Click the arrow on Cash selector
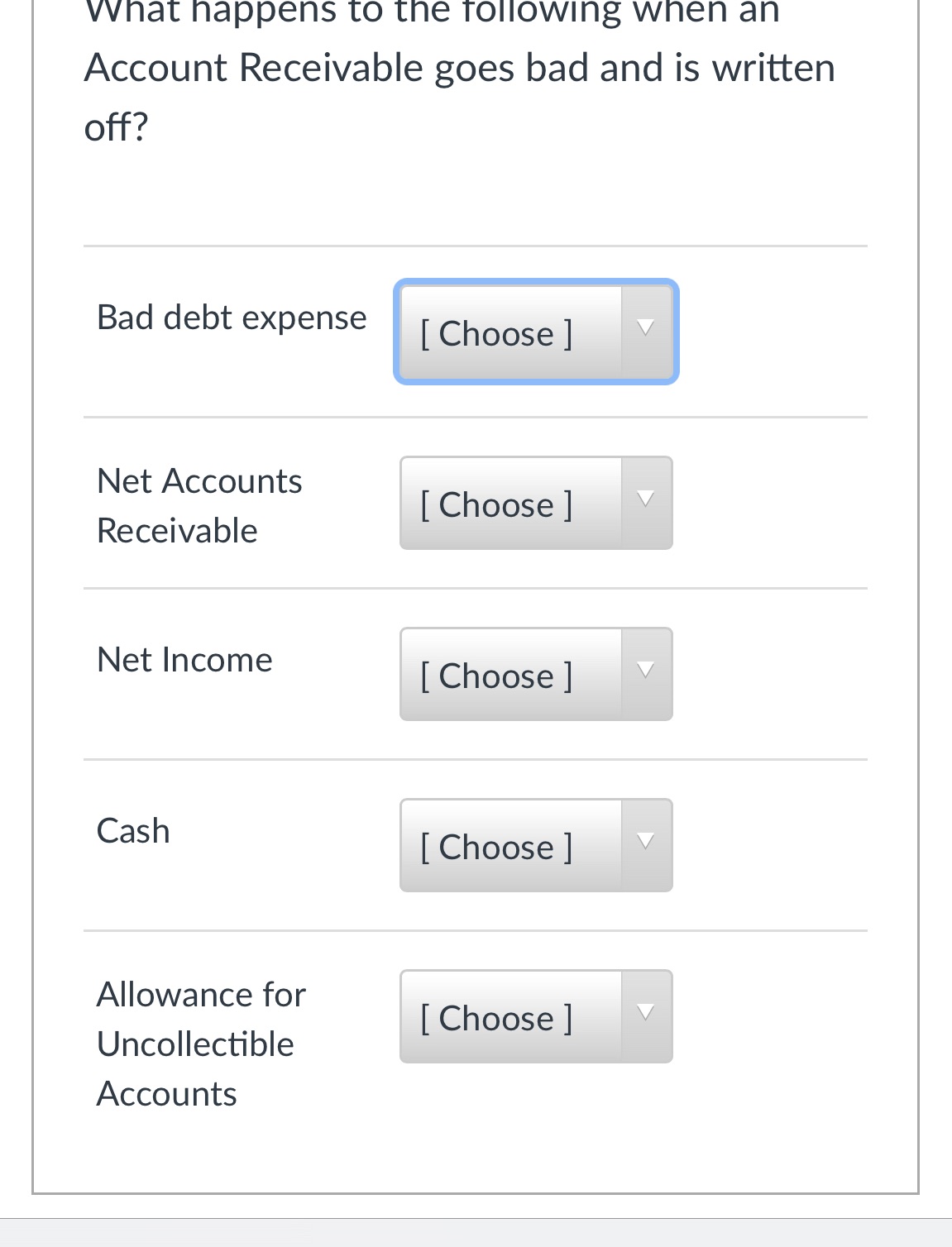 click(x=647, y=841)
